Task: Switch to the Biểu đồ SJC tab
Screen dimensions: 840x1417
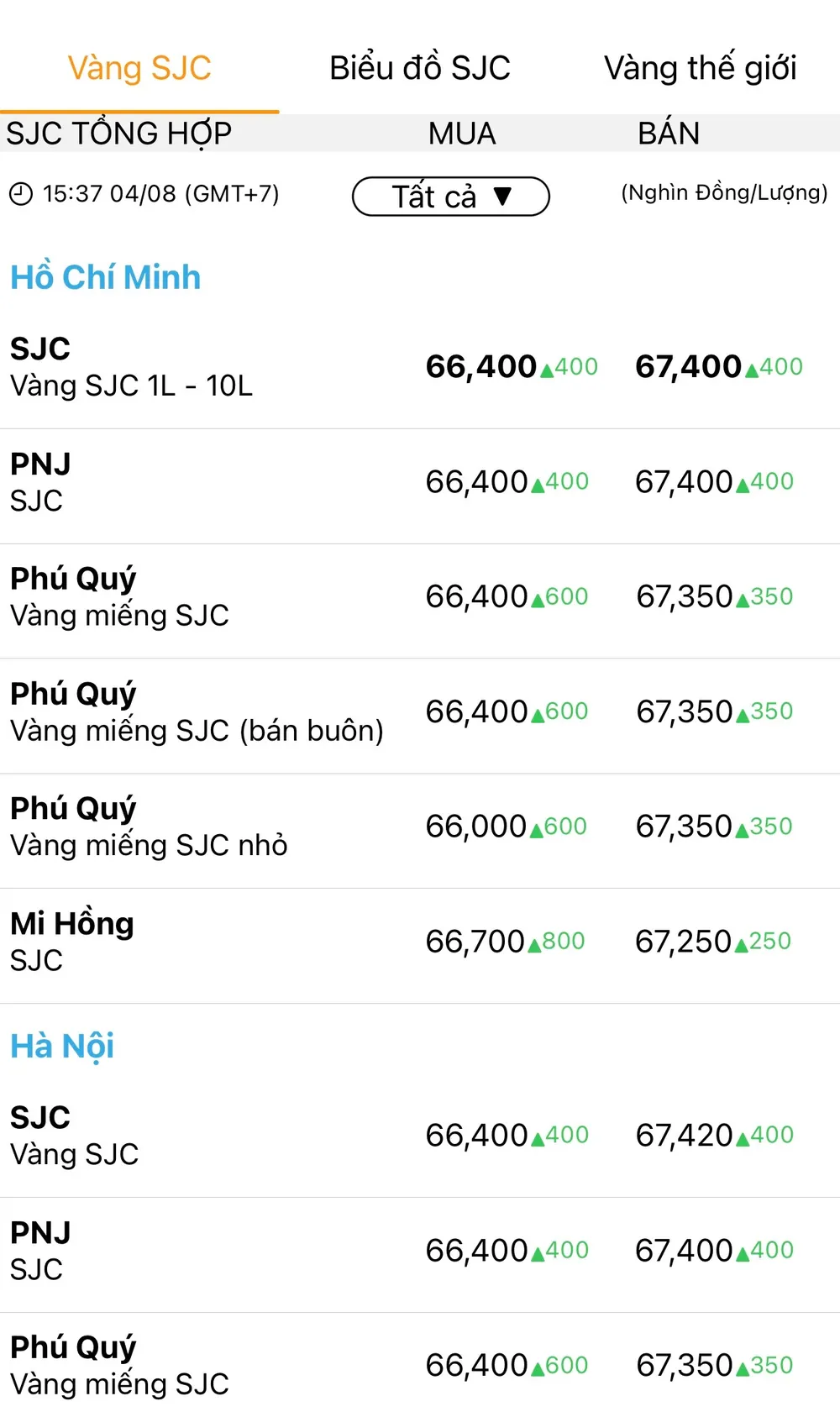Action: click(419, 68)
